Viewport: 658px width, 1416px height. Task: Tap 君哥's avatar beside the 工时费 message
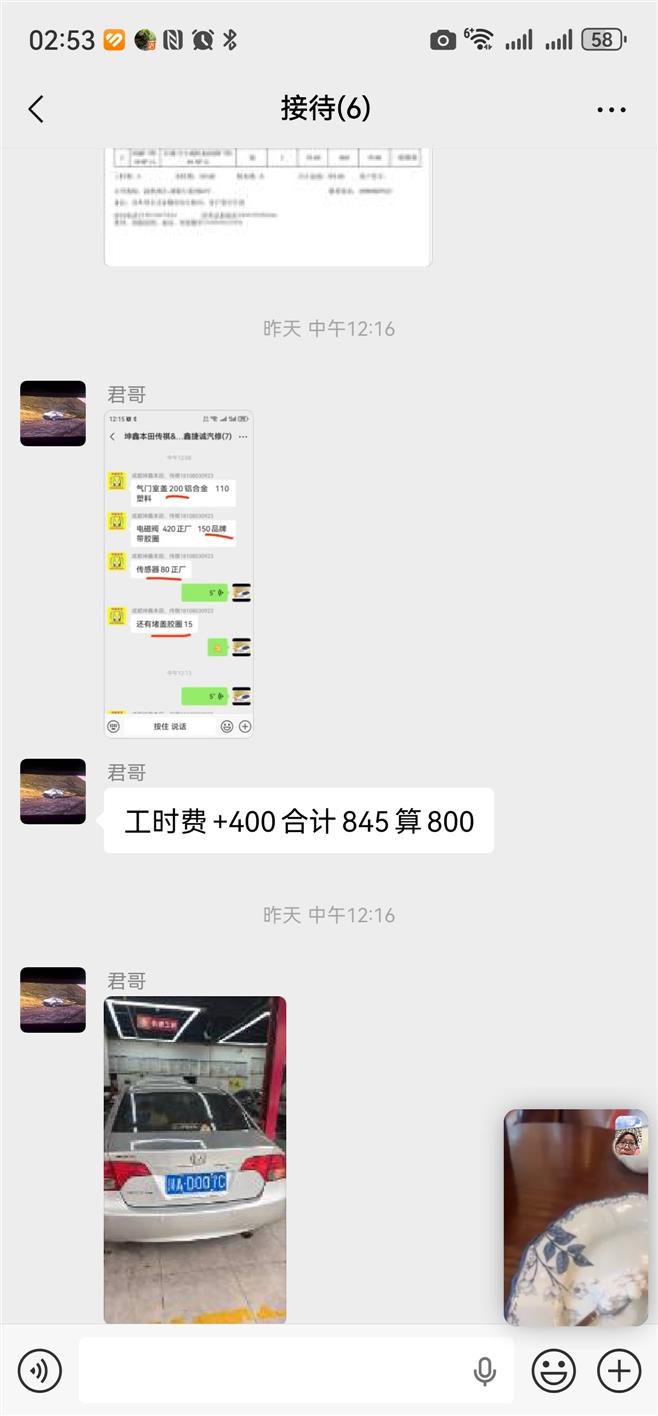click(53, 791)
